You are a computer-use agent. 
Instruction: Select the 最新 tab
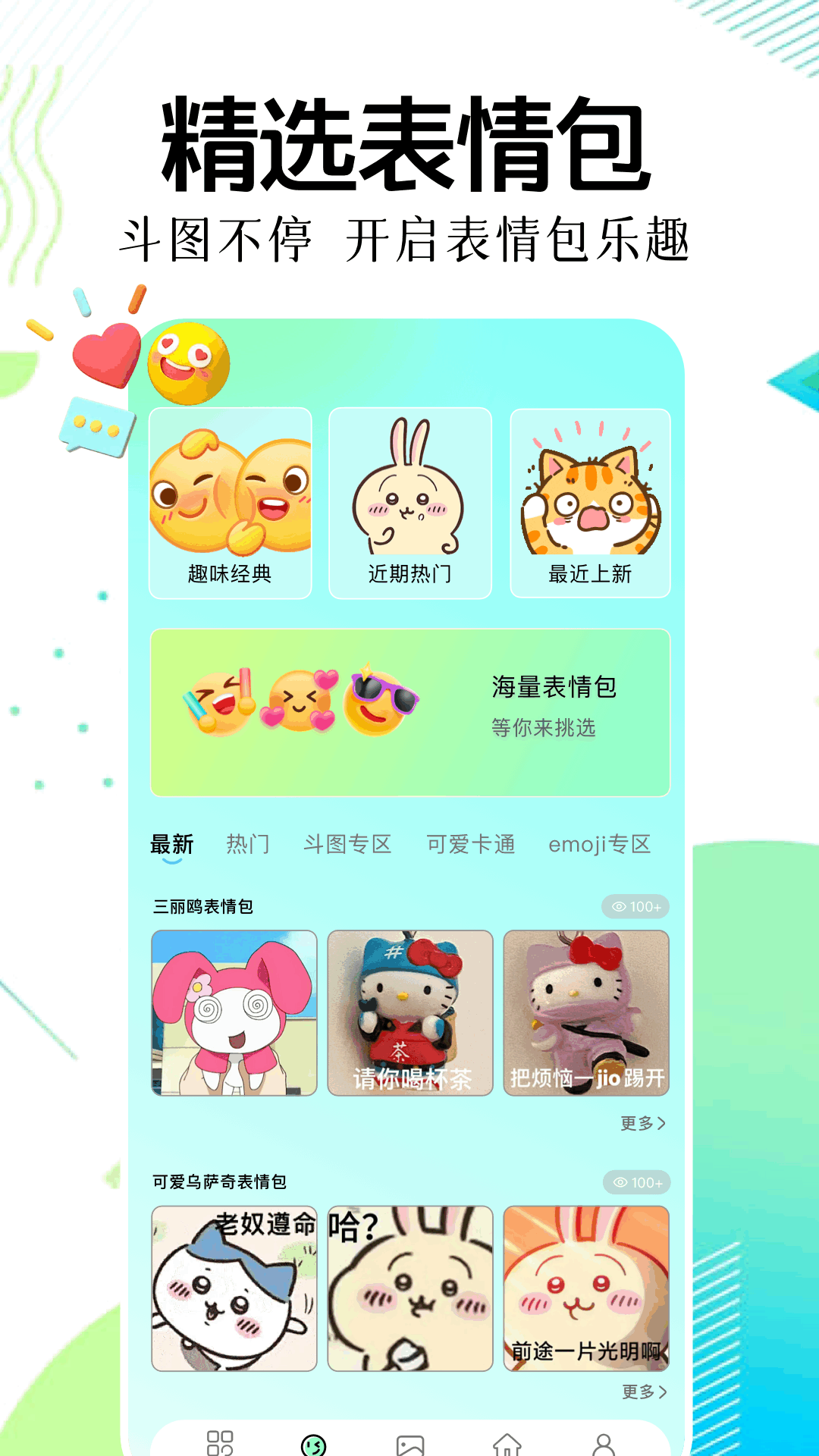pyautogui.click(x=171, y=843)
